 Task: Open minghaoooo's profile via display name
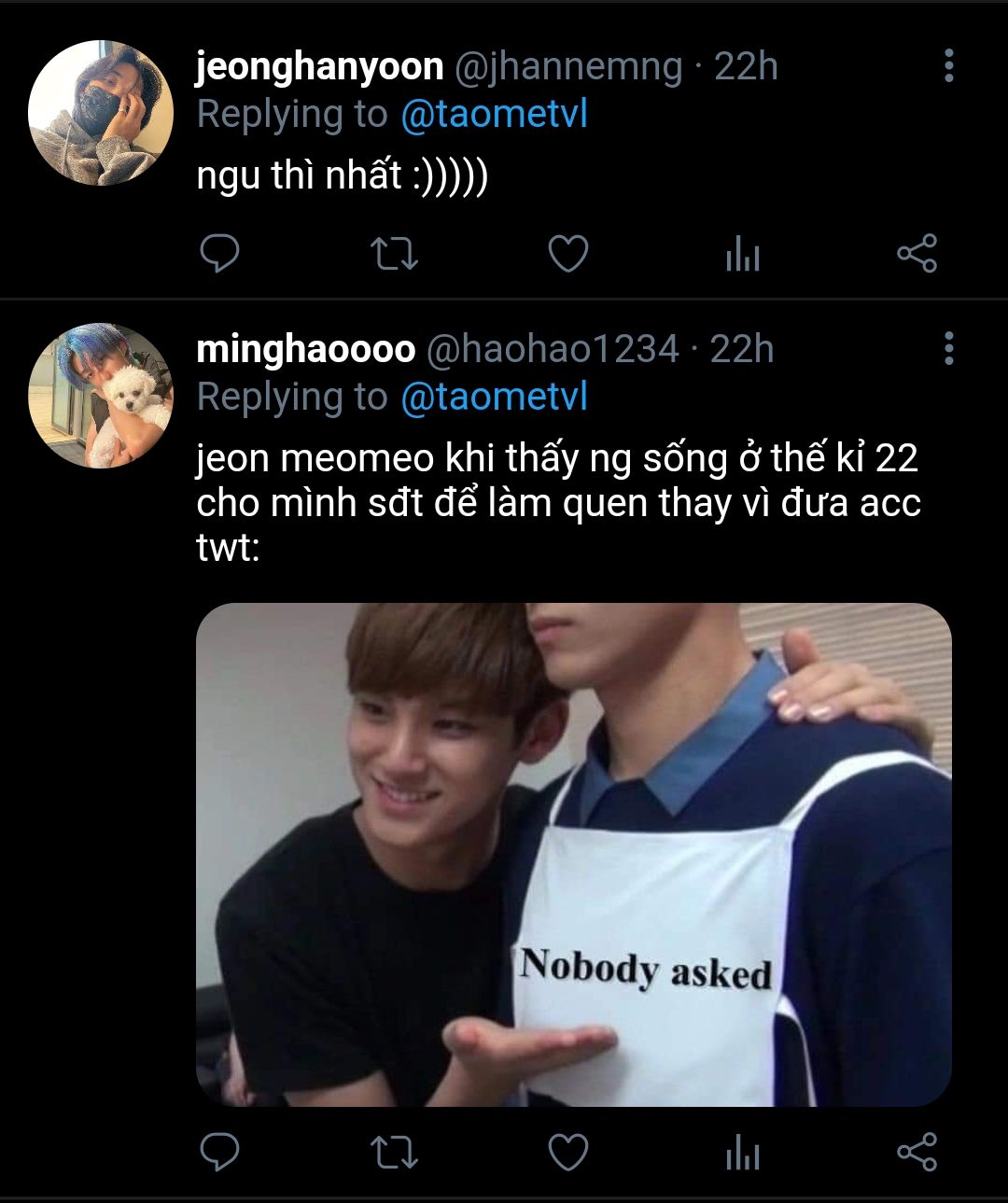(305, 349)
